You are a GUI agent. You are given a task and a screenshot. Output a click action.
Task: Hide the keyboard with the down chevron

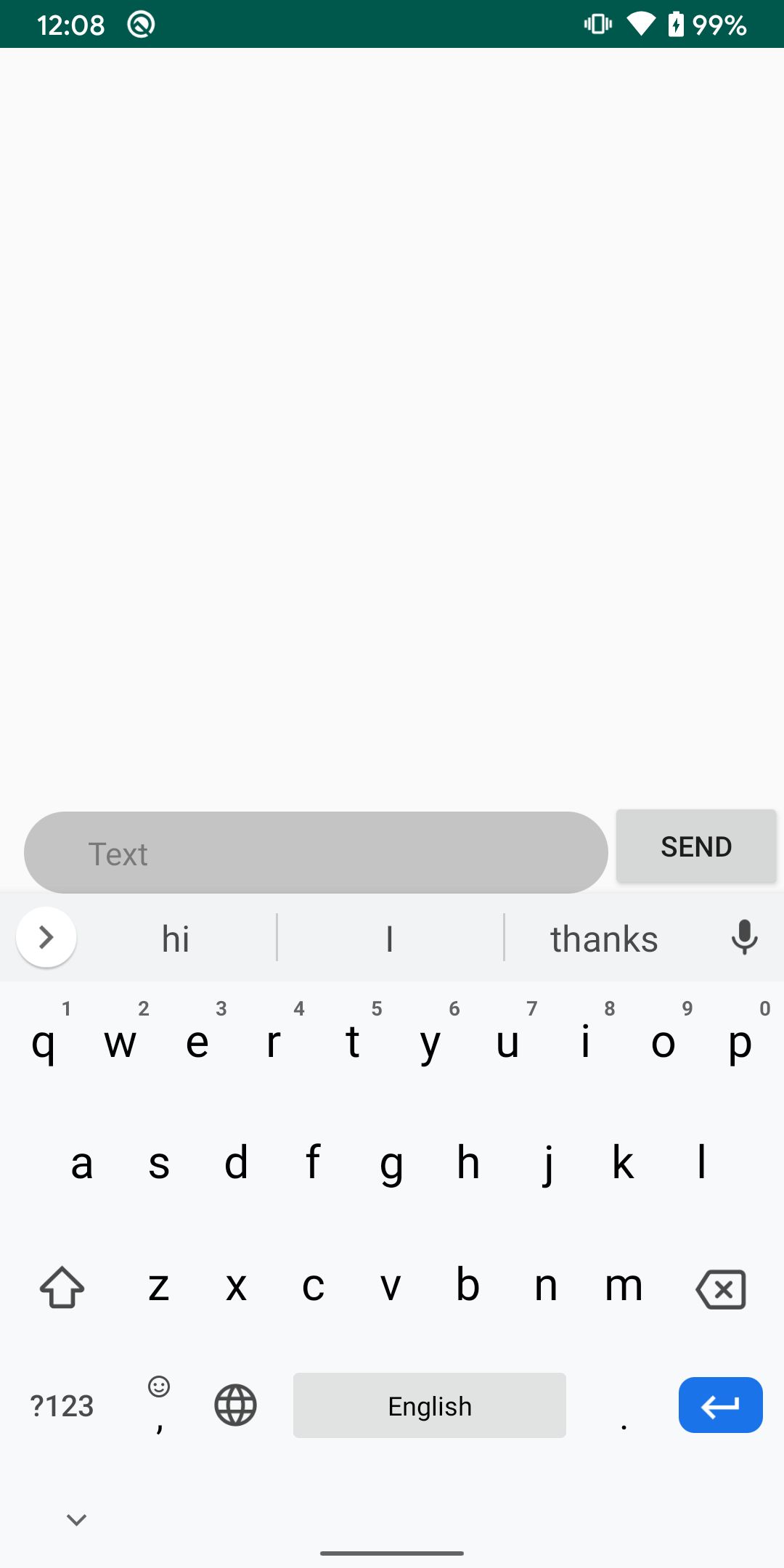(x=76, y=1519)
